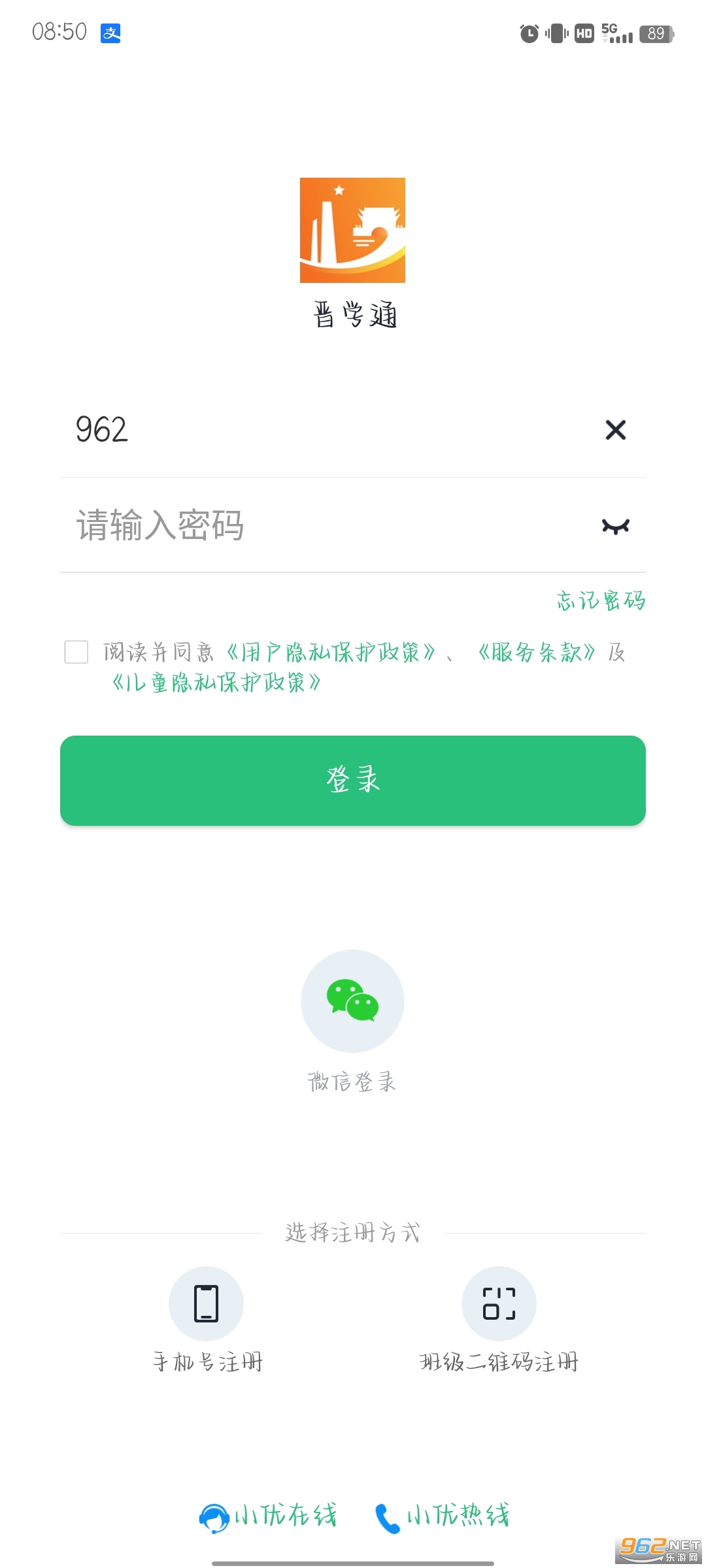Image resolution: width=706 pixels, height=1568 pixels.
Task: Tap the account field containing 962
Action: (x=314, y=430)
